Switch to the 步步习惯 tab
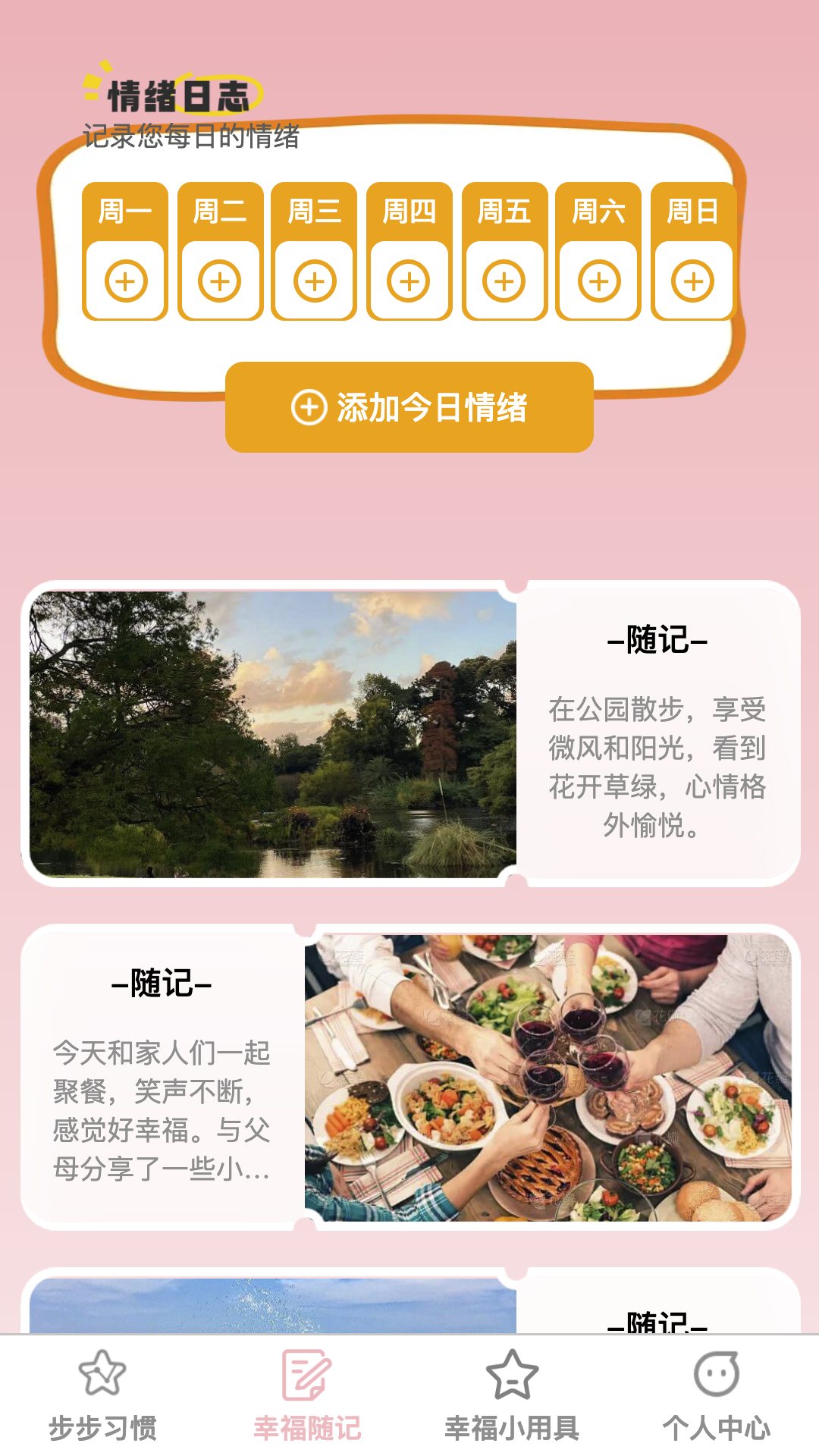 click(x=102, y=1396)
